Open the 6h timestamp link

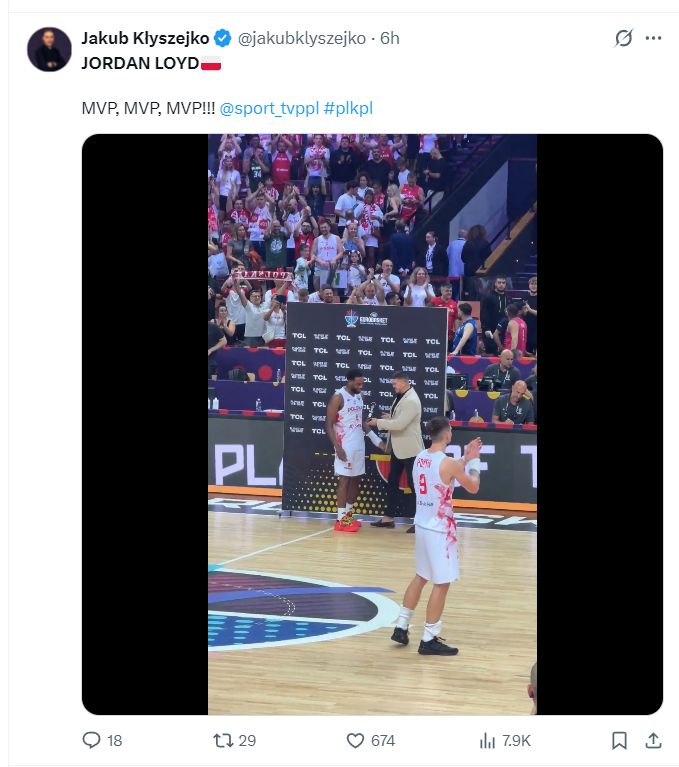[390, 38]
